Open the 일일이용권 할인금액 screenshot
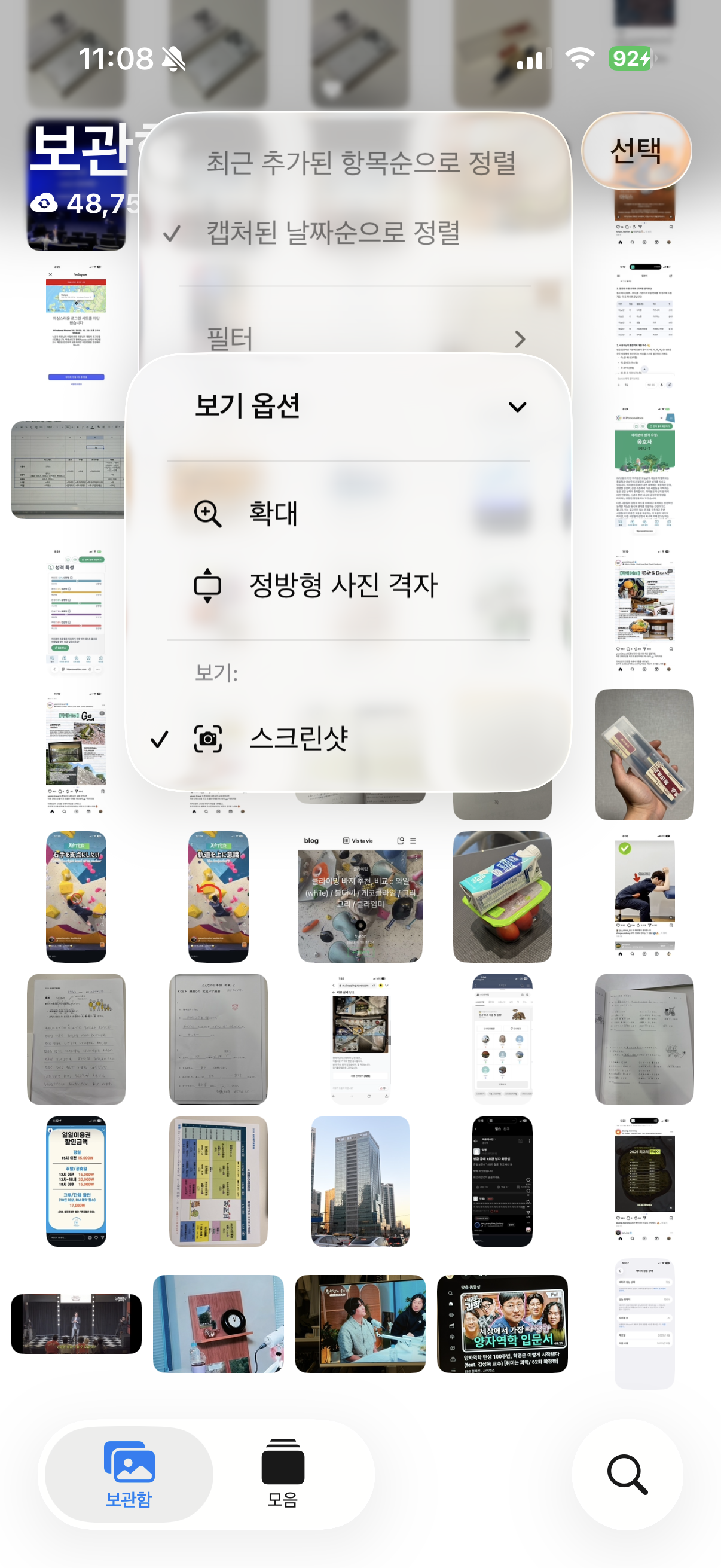 (76, 1181)
